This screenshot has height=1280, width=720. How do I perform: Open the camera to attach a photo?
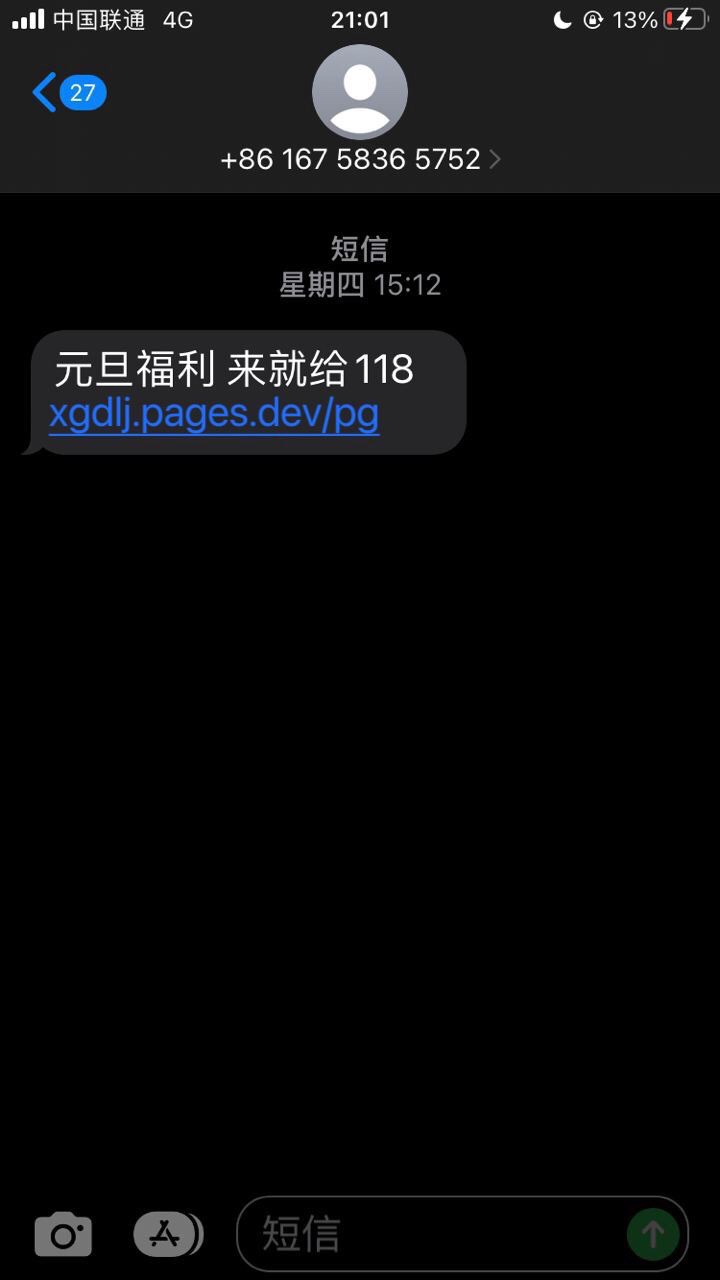click(x=63, y=1235)
